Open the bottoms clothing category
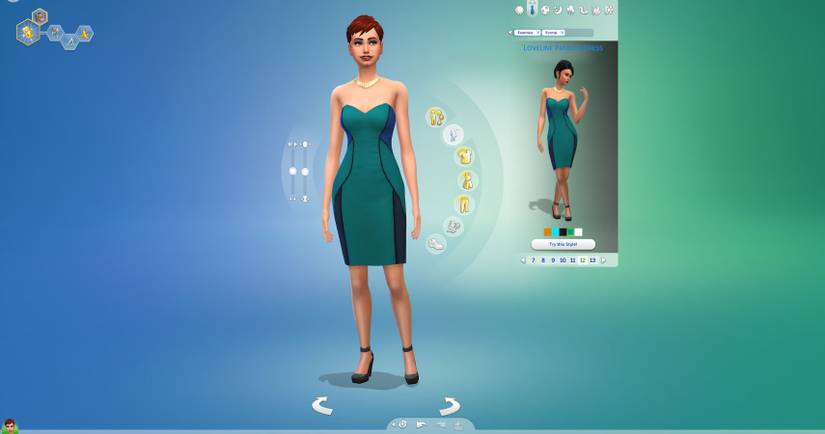Image resolution: width=825 pixels, height=434 pixels. [464, 205]
